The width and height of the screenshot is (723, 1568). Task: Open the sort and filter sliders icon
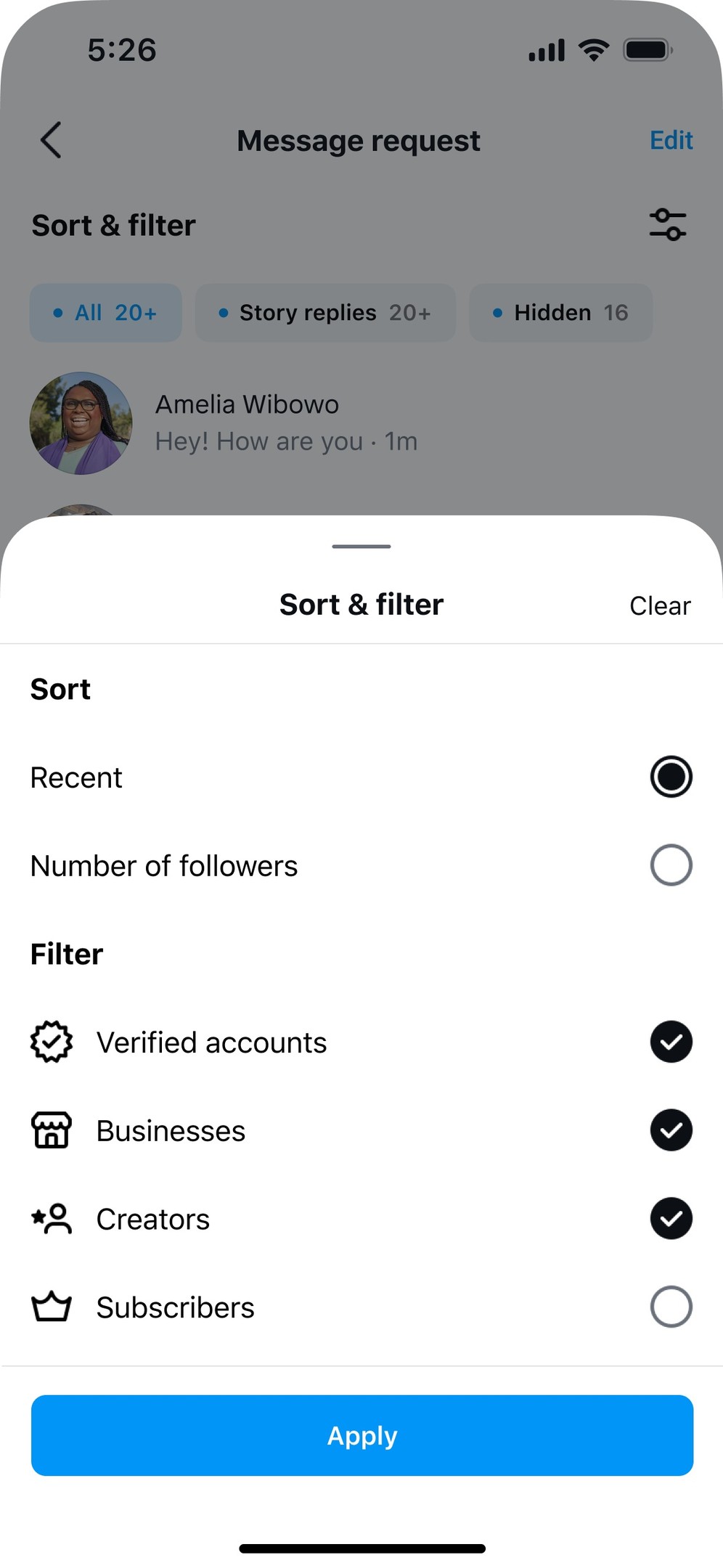[x=667, y=224]
